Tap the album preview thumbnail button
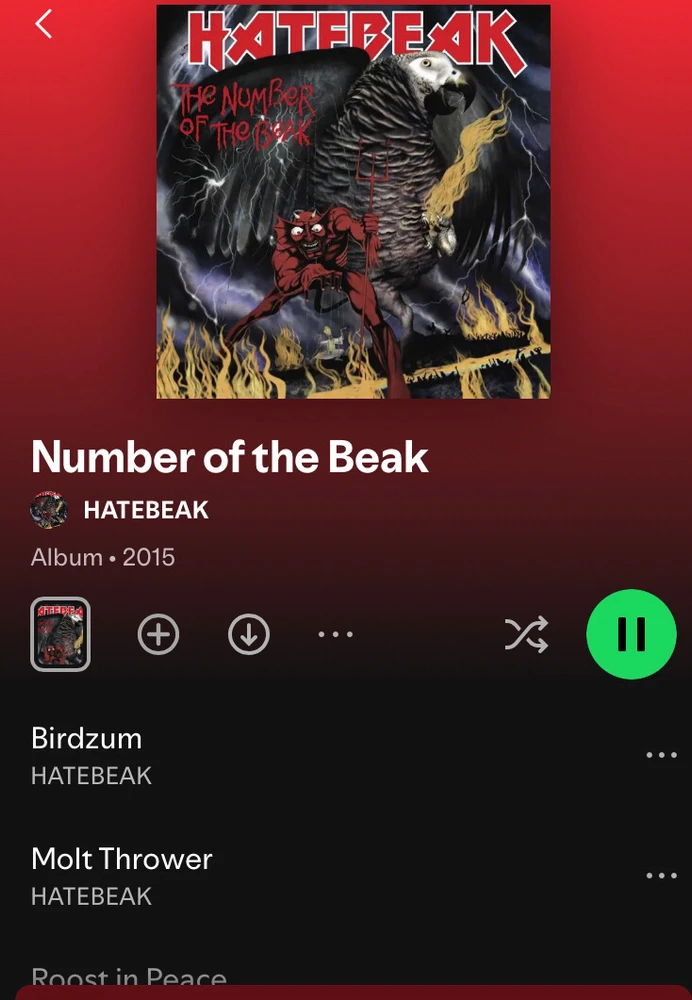This screenshot has height=1000, width=692. coord(61,634)
